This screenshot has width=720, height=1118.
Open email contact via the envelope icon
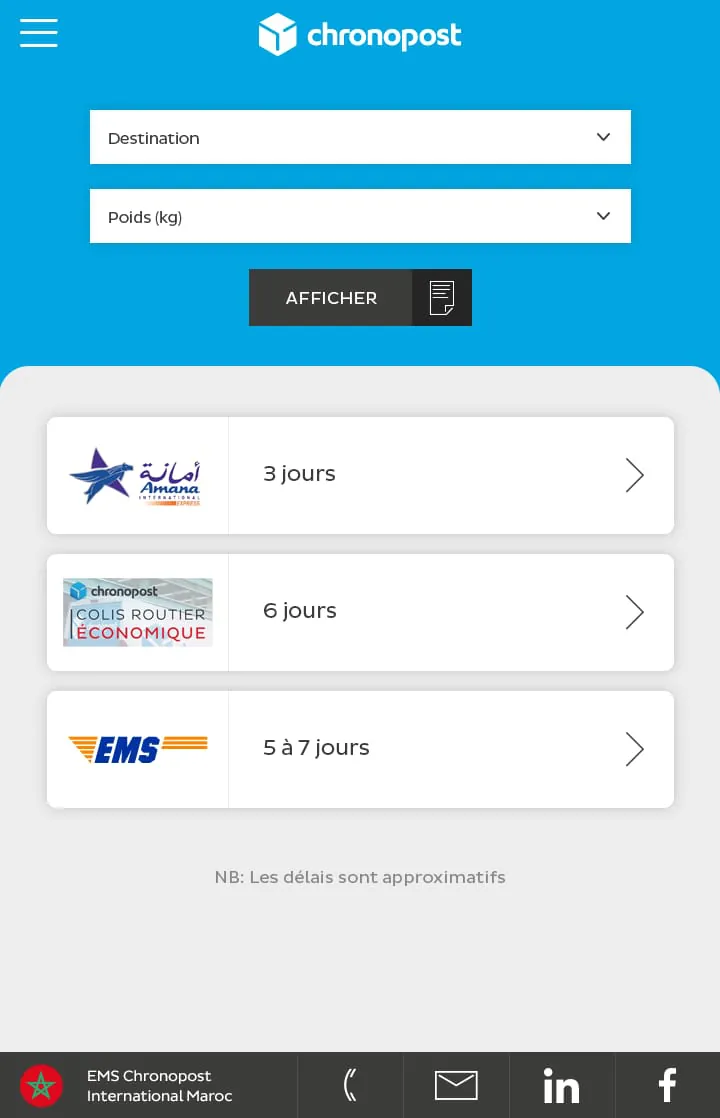point(456,1085)
